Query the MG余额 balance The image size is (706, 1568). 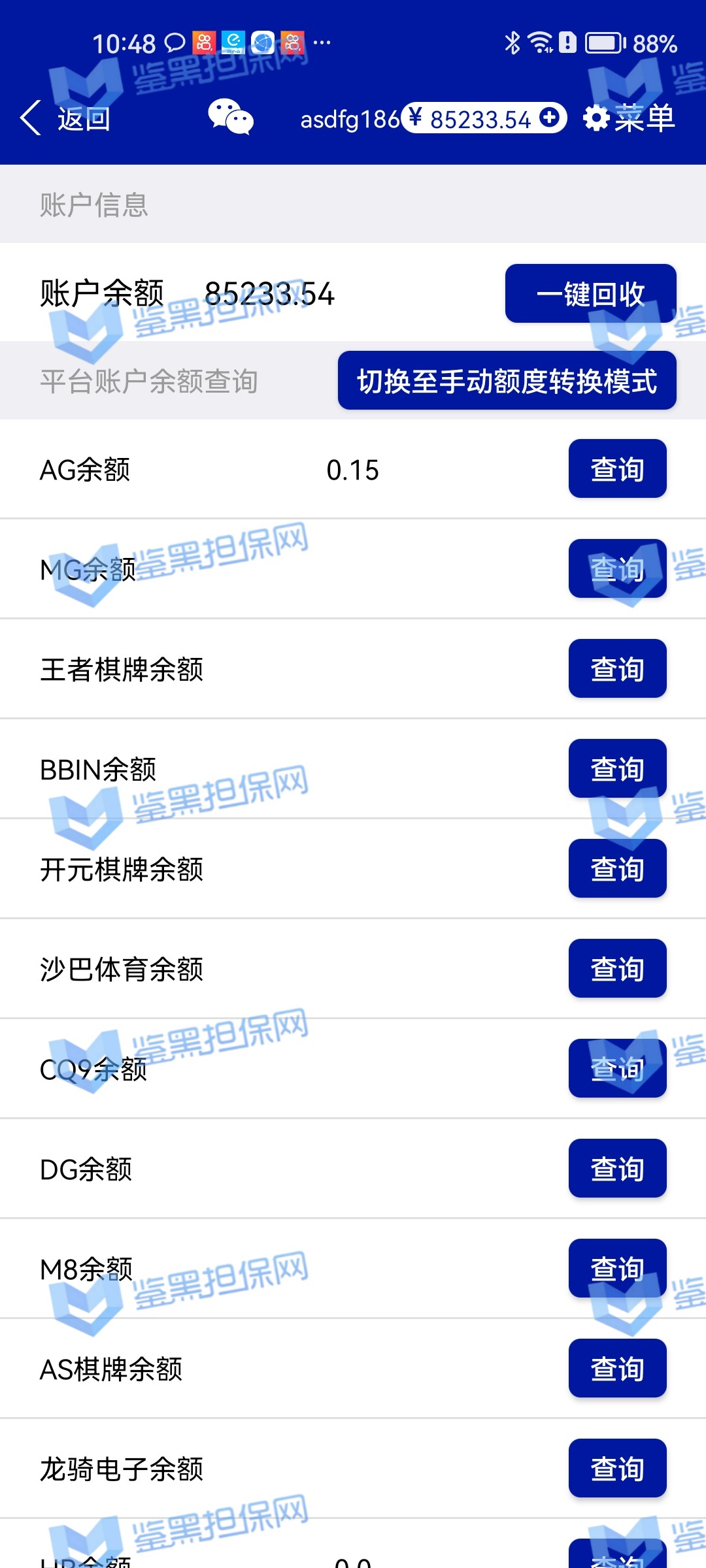point(617,568)
